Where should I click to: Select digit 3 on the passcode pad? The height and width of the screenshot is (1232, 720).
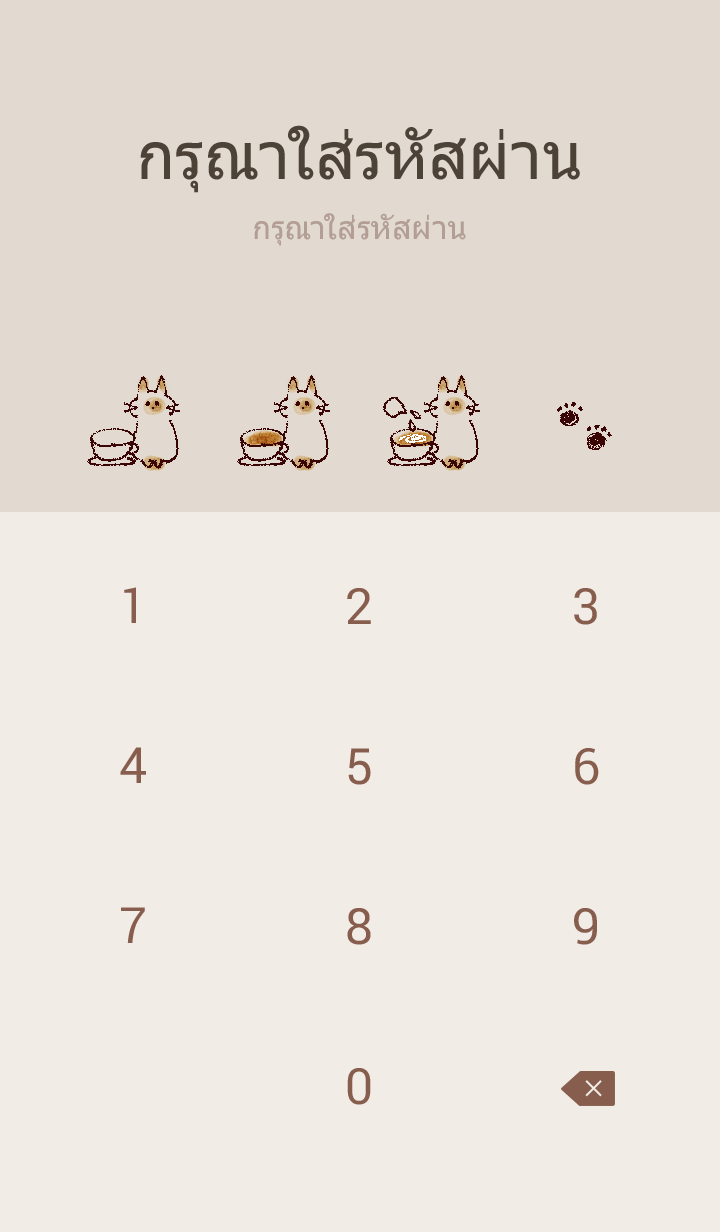(586, 607)
